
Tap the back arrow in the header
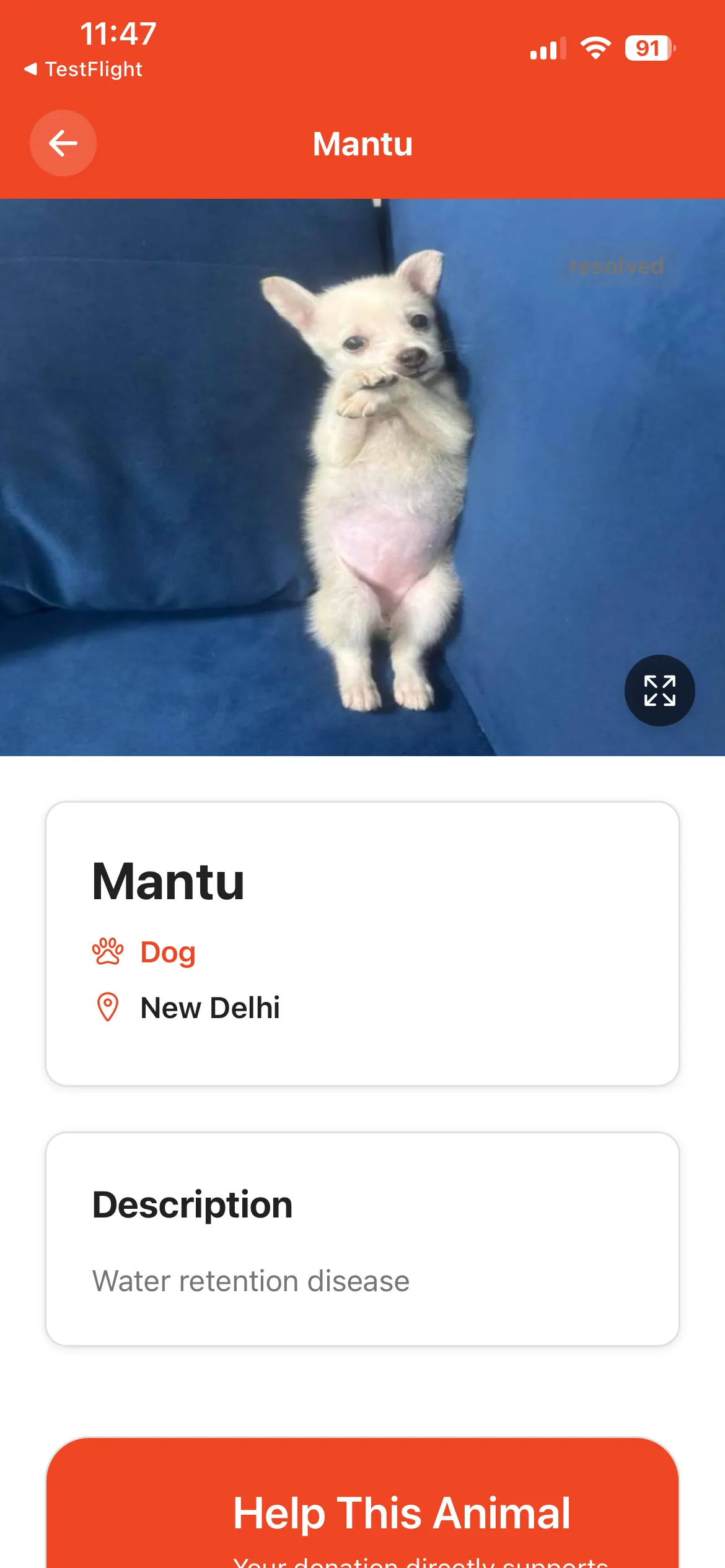(63, 143)
